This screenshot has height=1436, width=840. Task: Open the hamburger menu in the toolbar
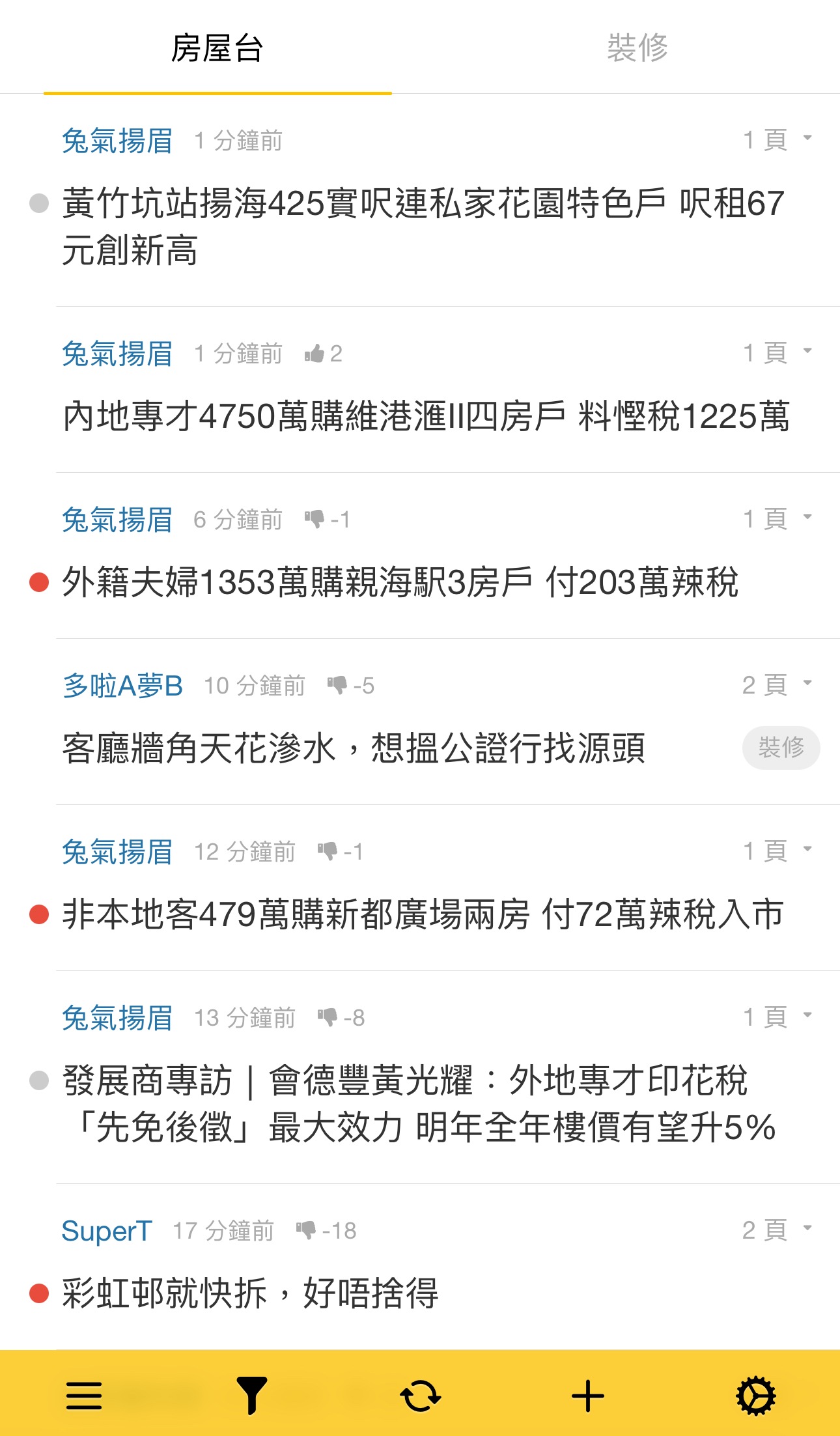click(85, 1394)
